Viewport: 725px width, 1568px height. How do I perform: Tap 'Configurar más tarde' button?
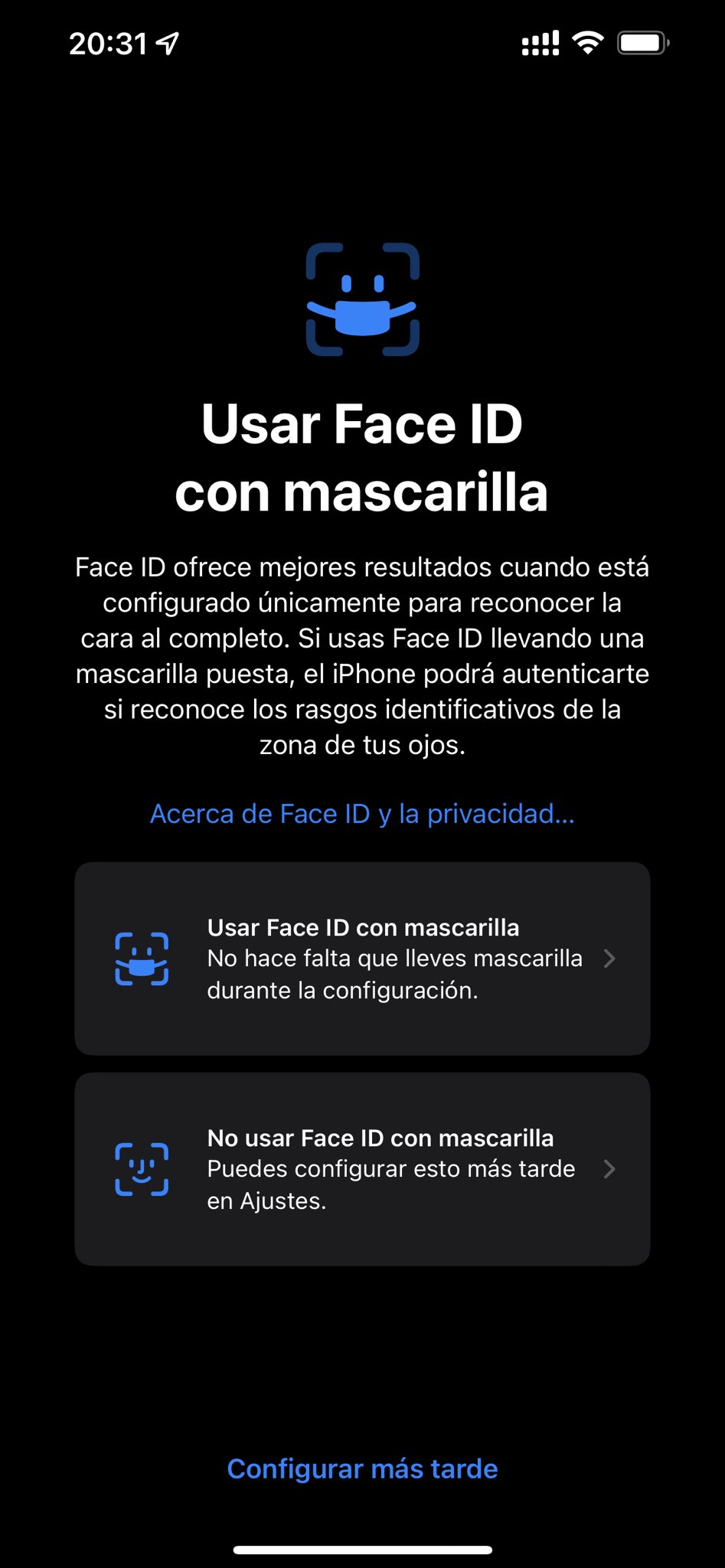click(x=362, y=1469)
